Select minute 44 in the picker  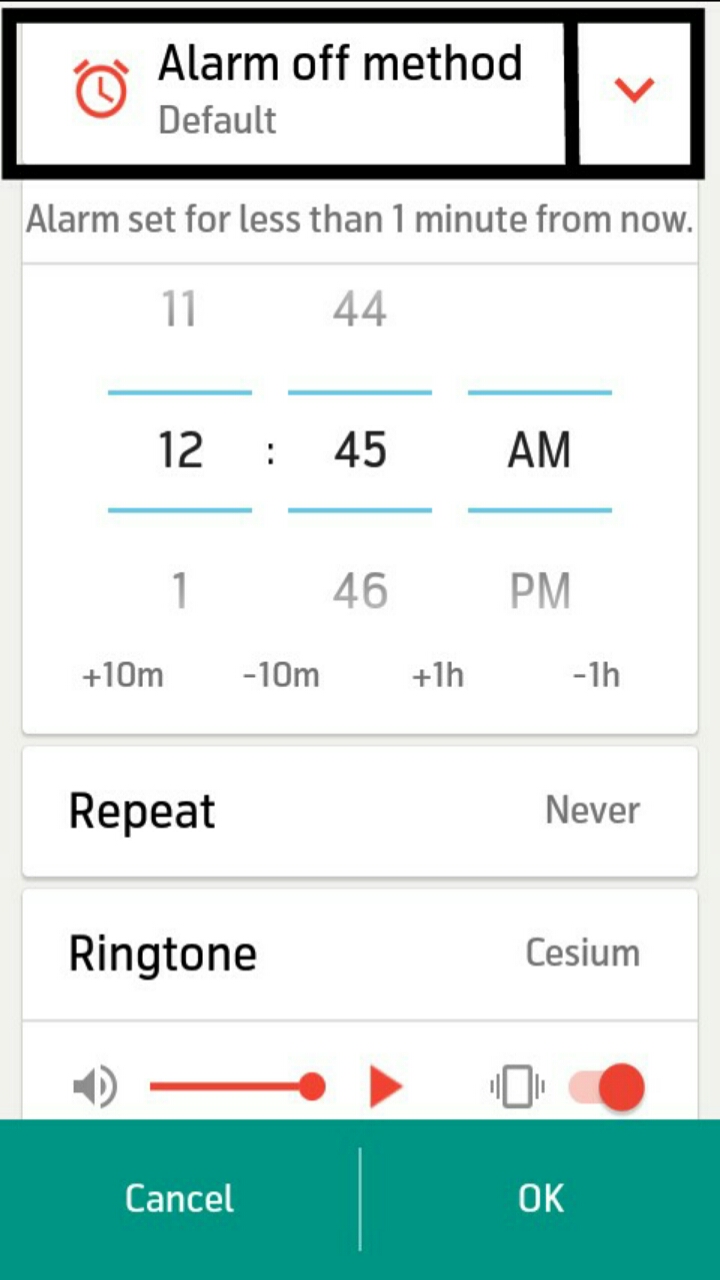(360, 310)
